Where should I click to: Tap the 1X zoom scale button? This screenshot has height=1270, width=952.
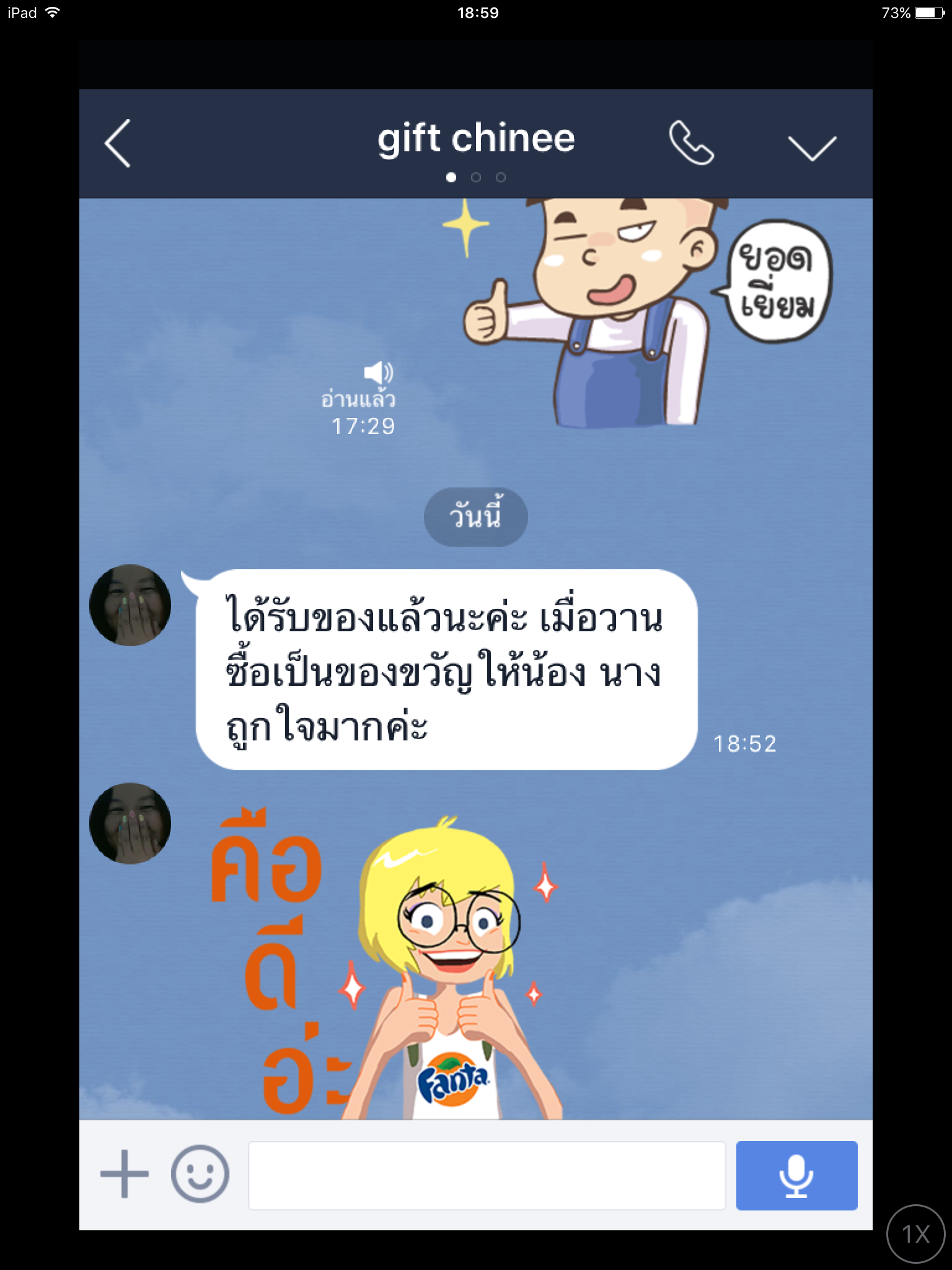[915, 1233]
